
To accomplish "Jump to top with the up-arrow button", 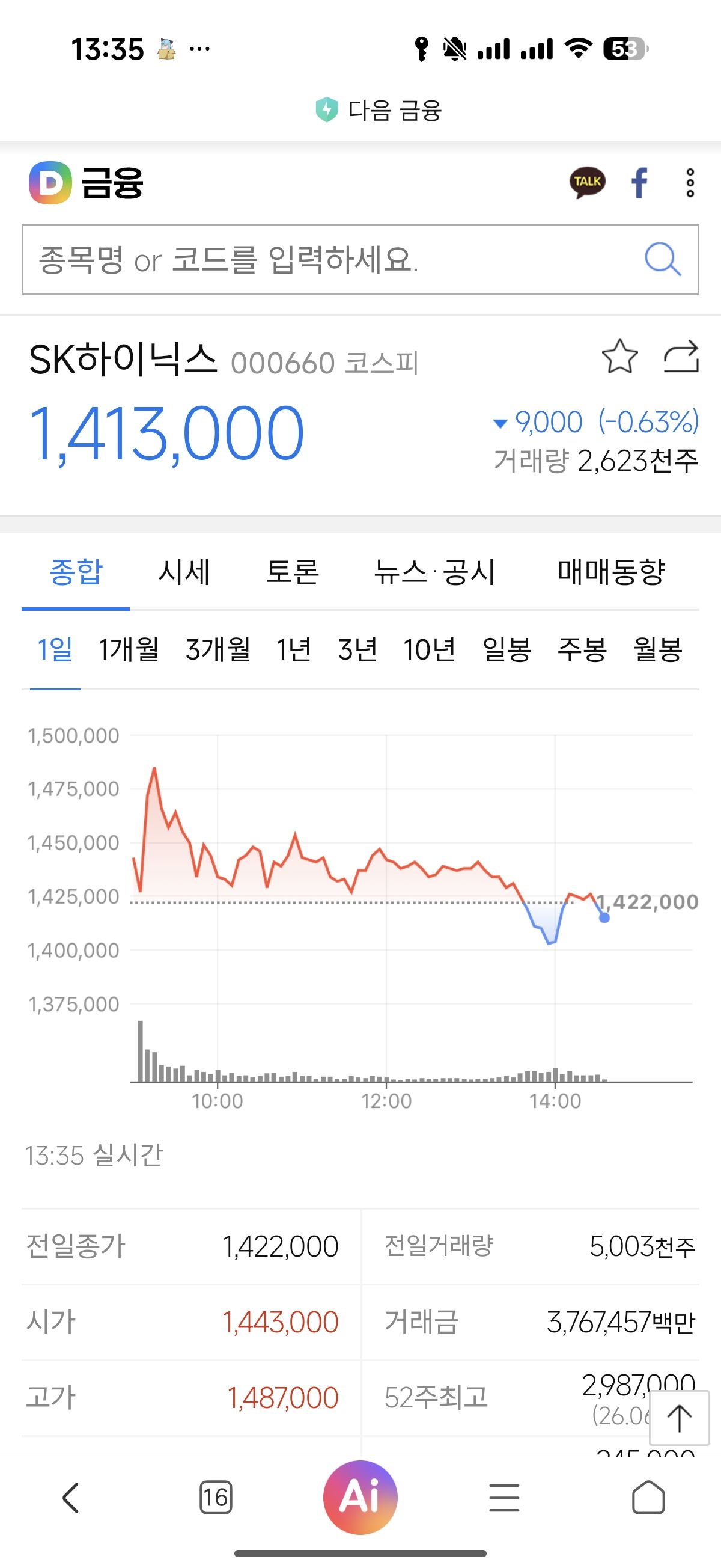I will 679,1418.
